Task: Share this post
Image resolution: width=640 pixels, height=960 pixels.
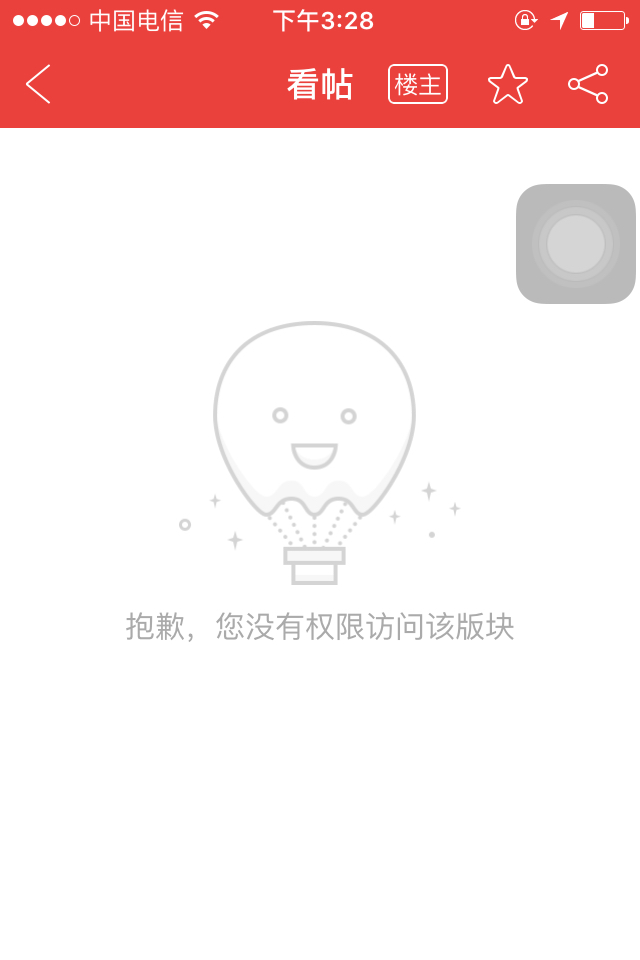Action: point(588,84)
